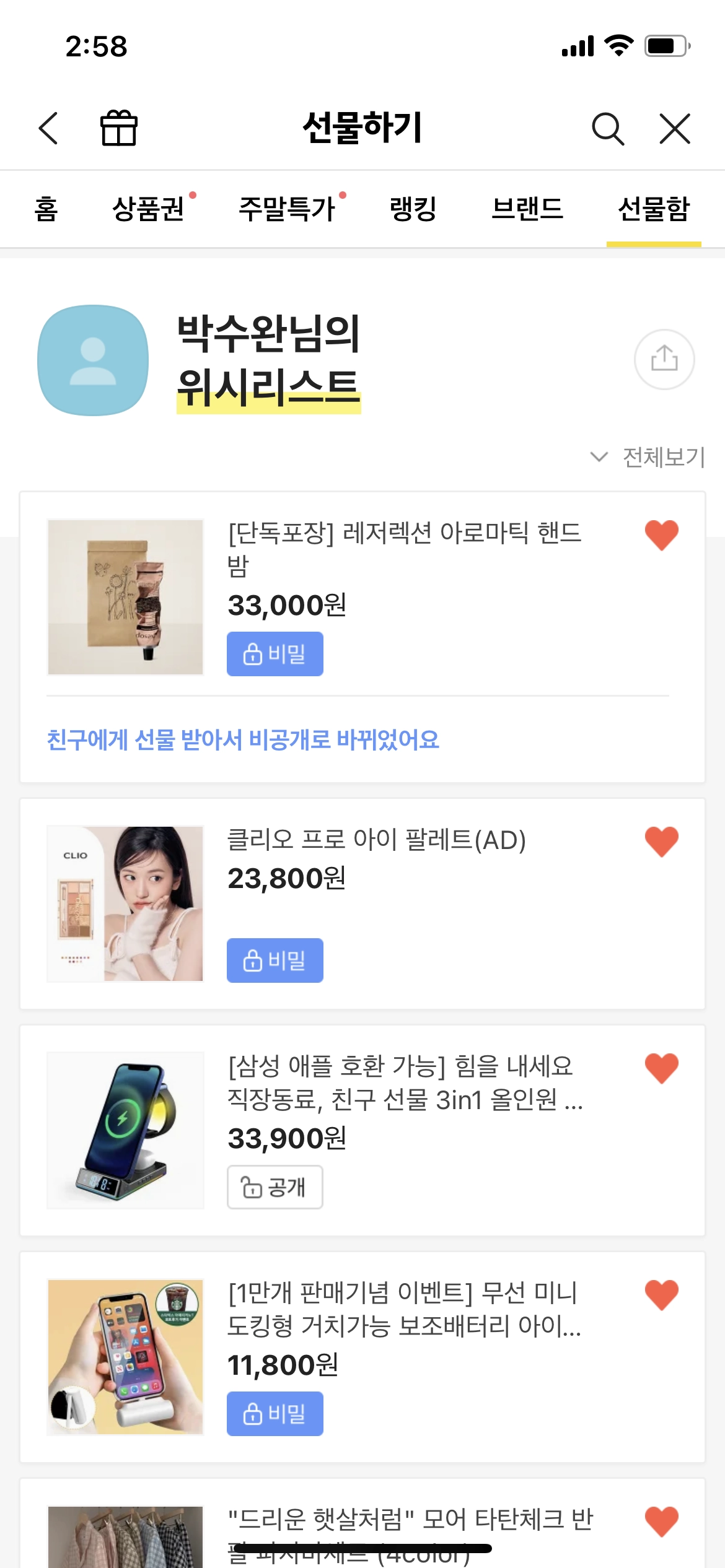Open the 3in1 올인원 charger product
The image size is (725, 1568).
coord(404,1082)
